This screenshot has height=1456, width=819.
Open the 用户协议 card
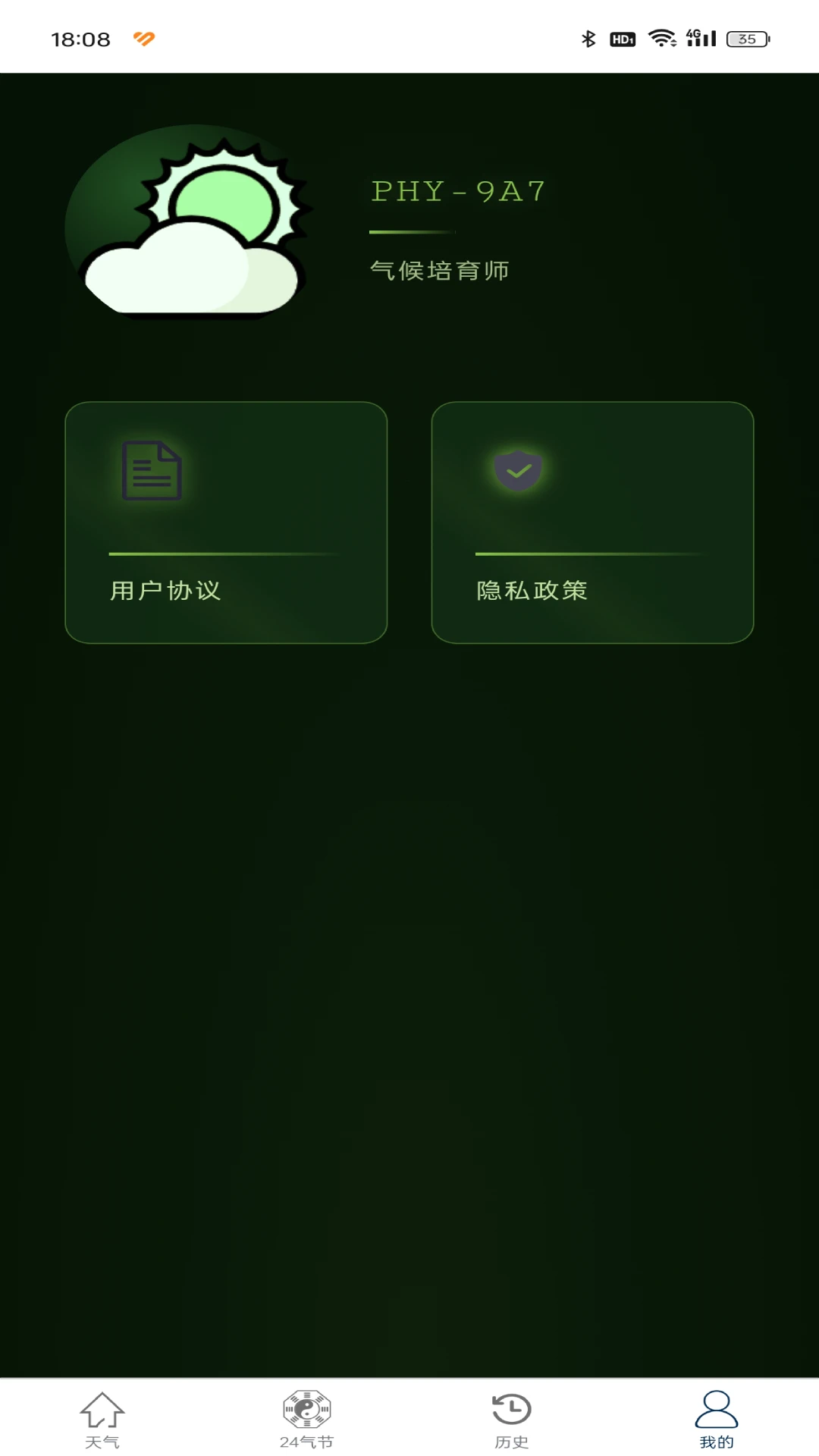point(226,522)
